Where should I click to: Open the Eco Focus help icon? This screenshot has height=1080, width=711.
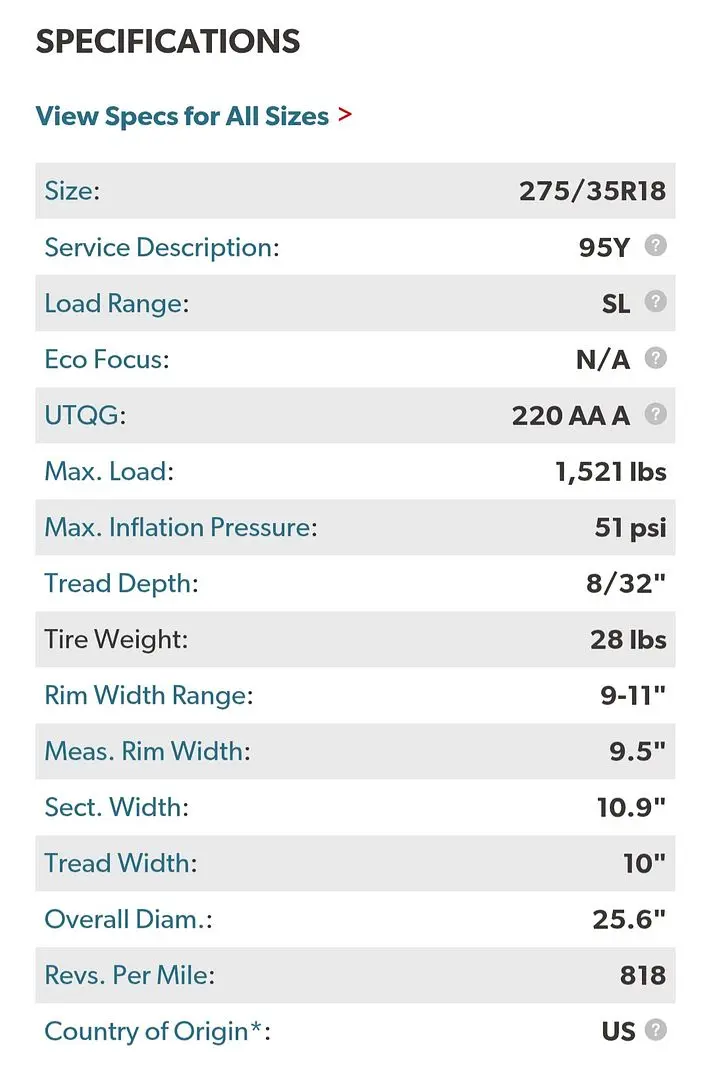tap(655, 357)
